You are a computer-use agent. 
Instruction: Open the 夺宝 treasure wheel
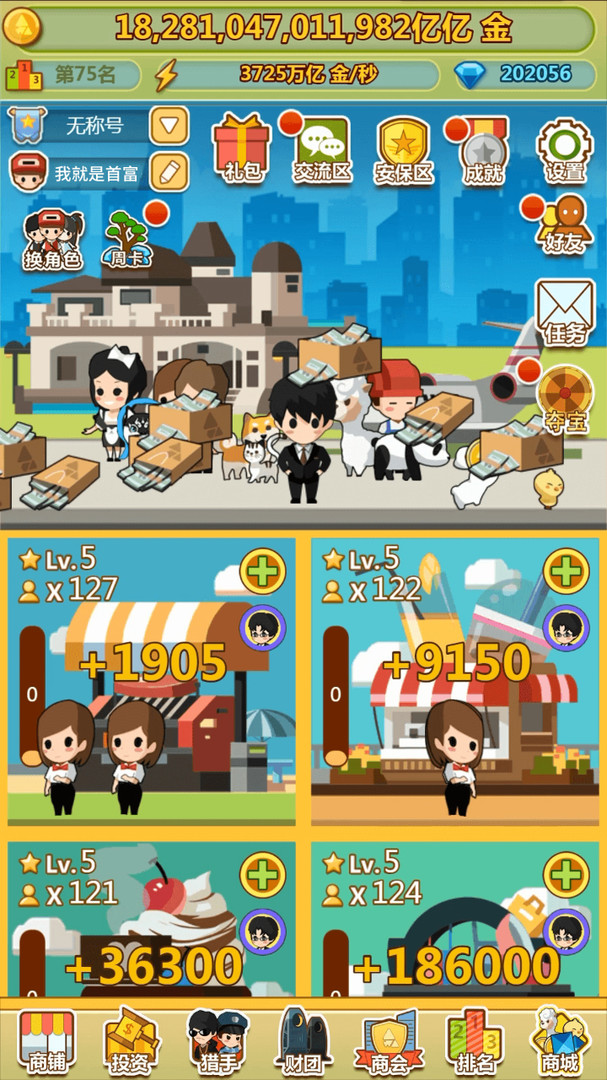click(565, 398)
